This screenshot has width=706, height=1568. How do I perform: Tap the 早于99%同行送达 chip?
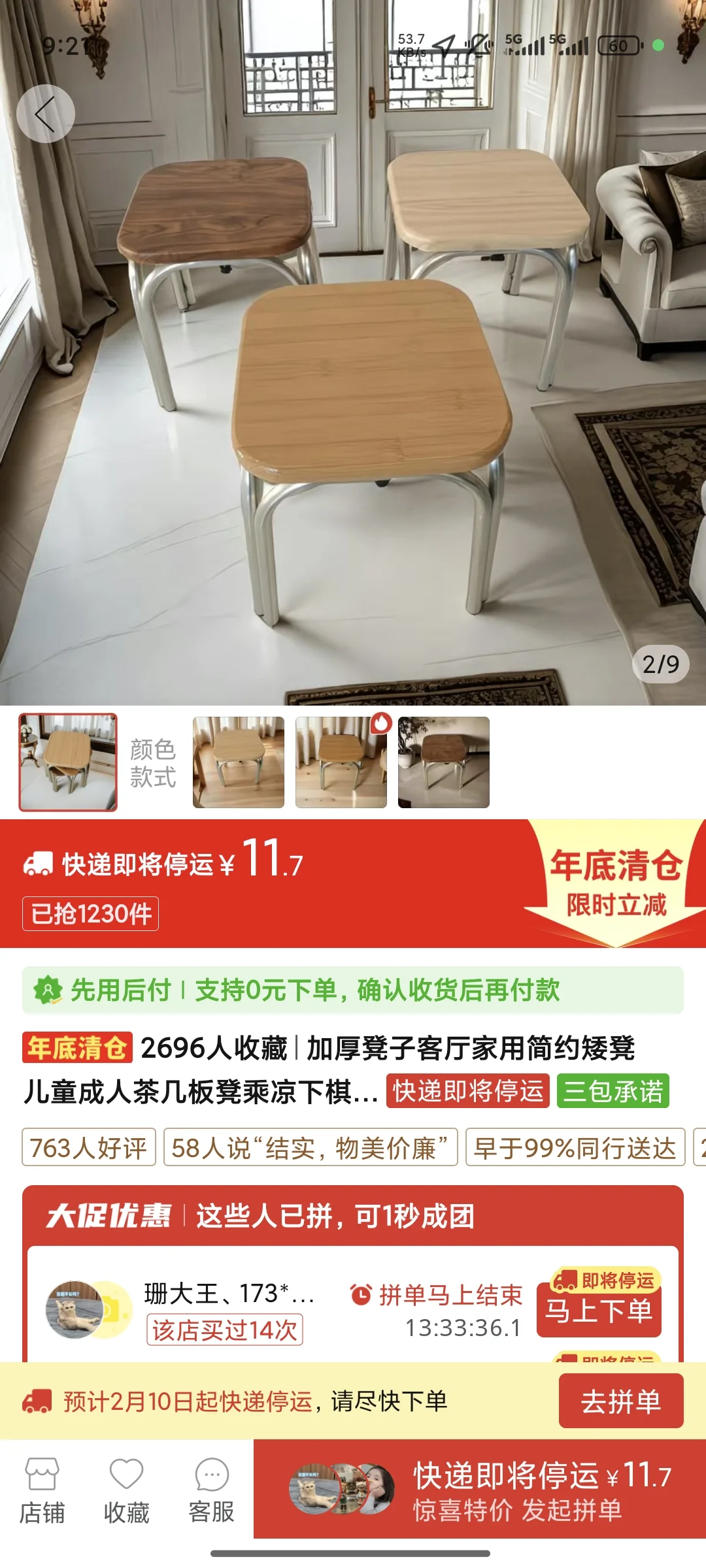click(x=575, y=1147)
